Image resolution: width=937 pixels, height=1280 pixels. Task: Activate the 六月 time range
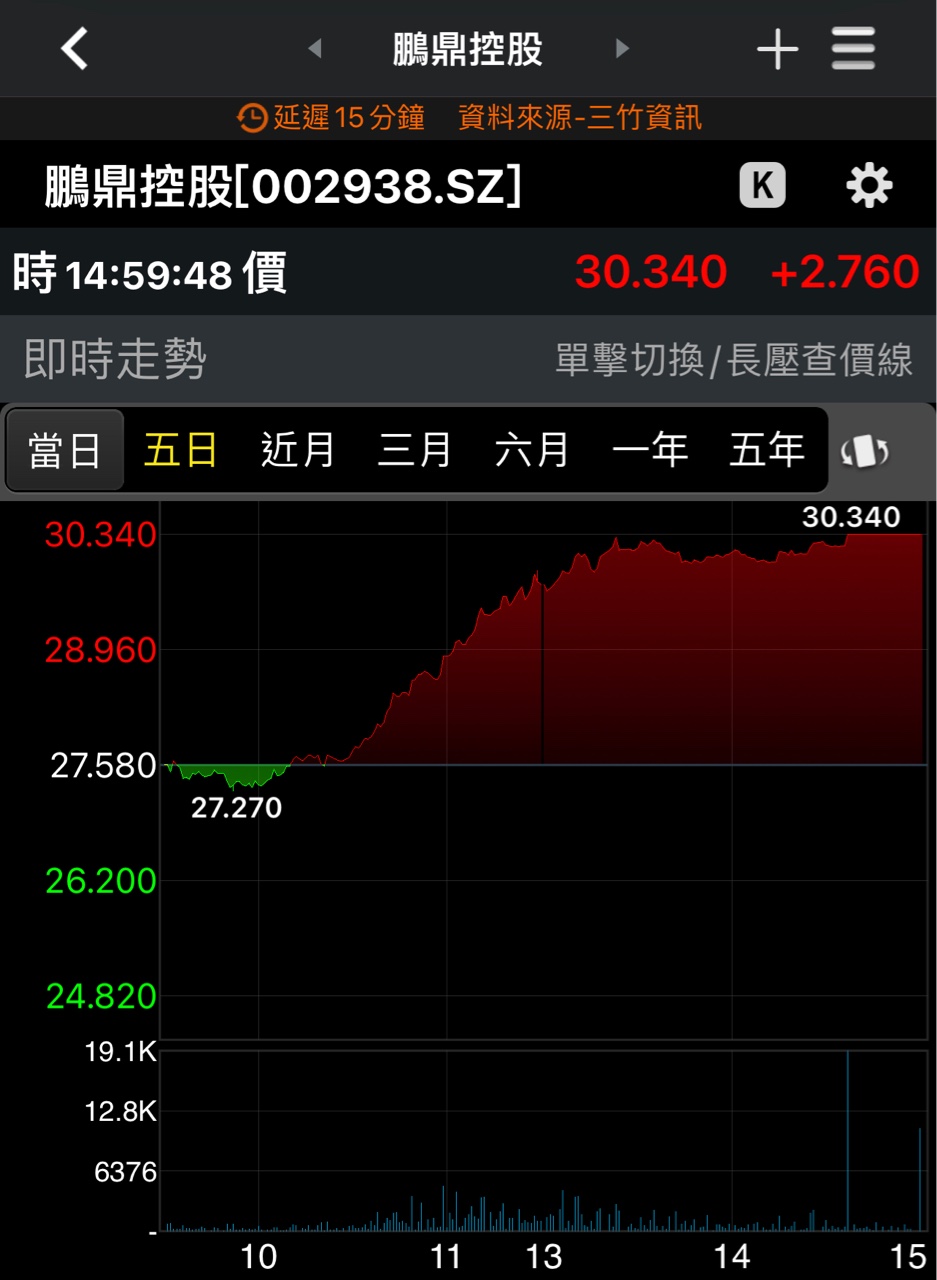(530, 450)
